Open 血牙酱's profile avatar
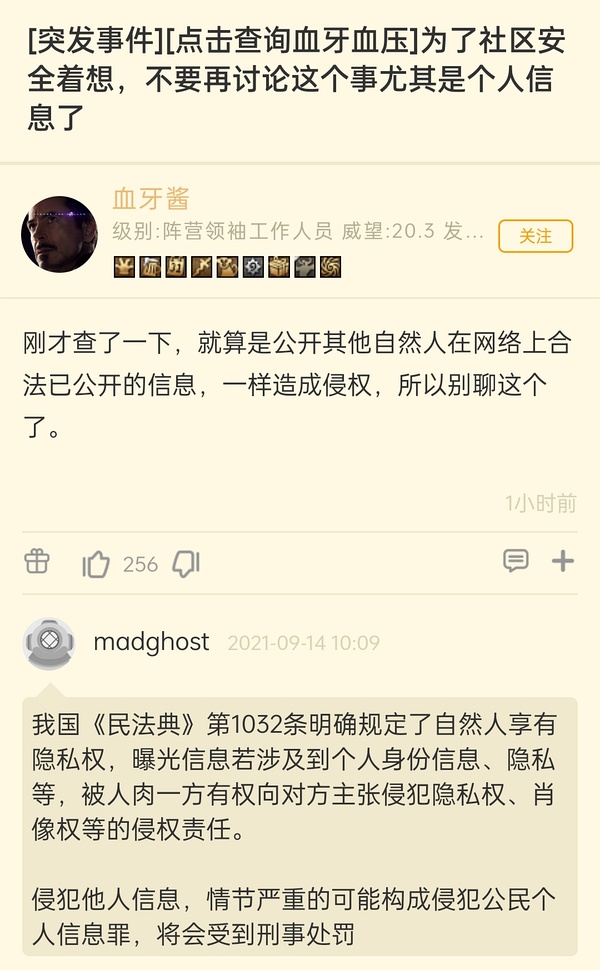Viewport: 600px width, 970px height. (59, 235)
